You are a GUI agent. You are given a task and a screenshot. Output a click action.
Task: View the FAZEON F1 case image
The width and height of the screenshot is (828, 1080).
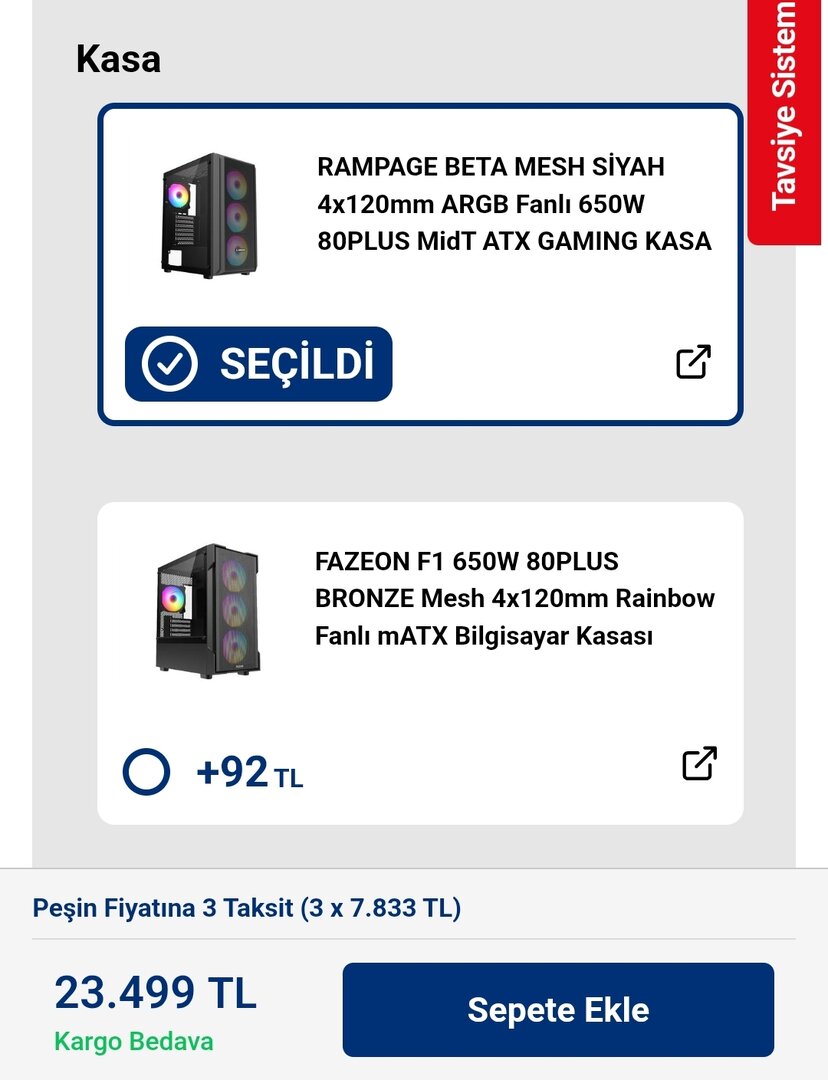tap(208, 610)
